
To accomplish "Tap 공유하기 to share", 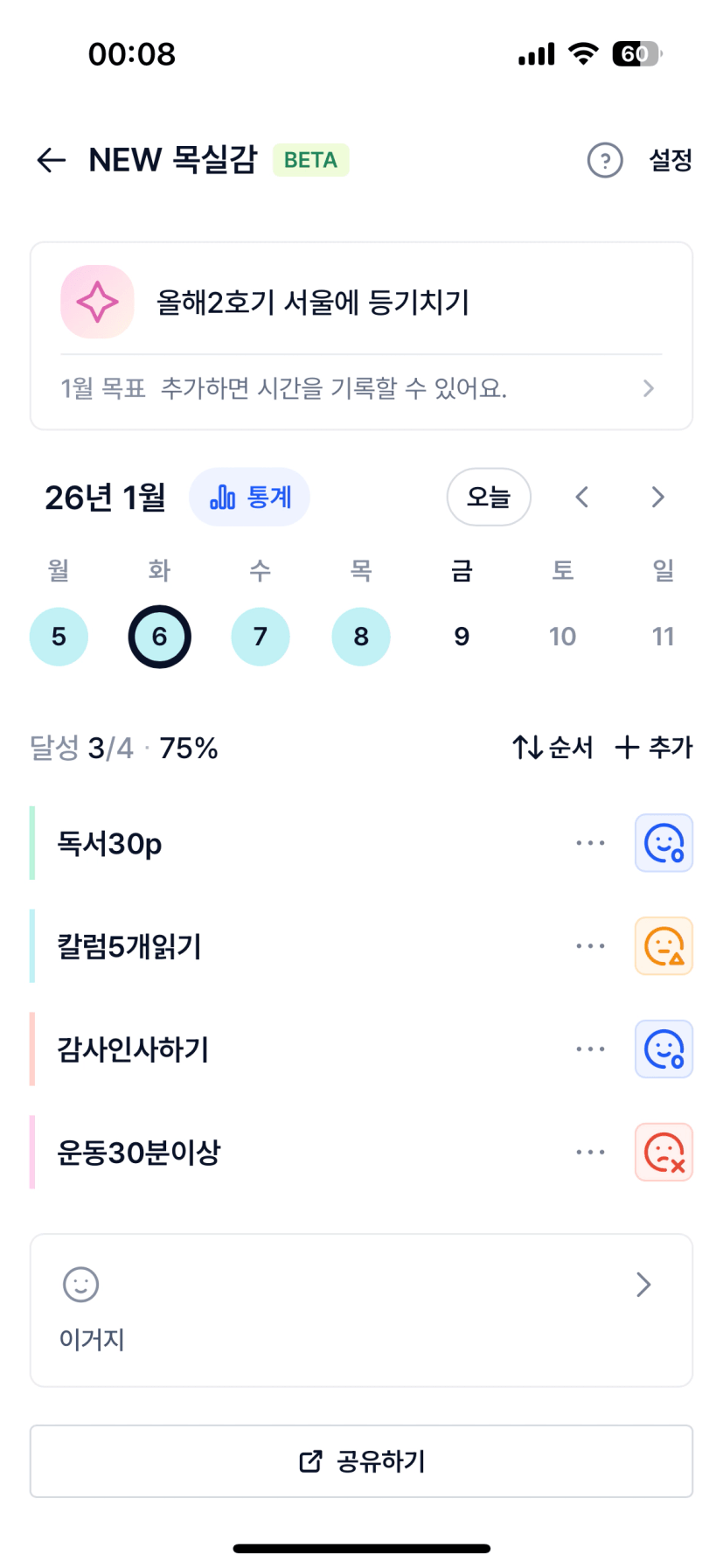I will tap(361, 1461).
